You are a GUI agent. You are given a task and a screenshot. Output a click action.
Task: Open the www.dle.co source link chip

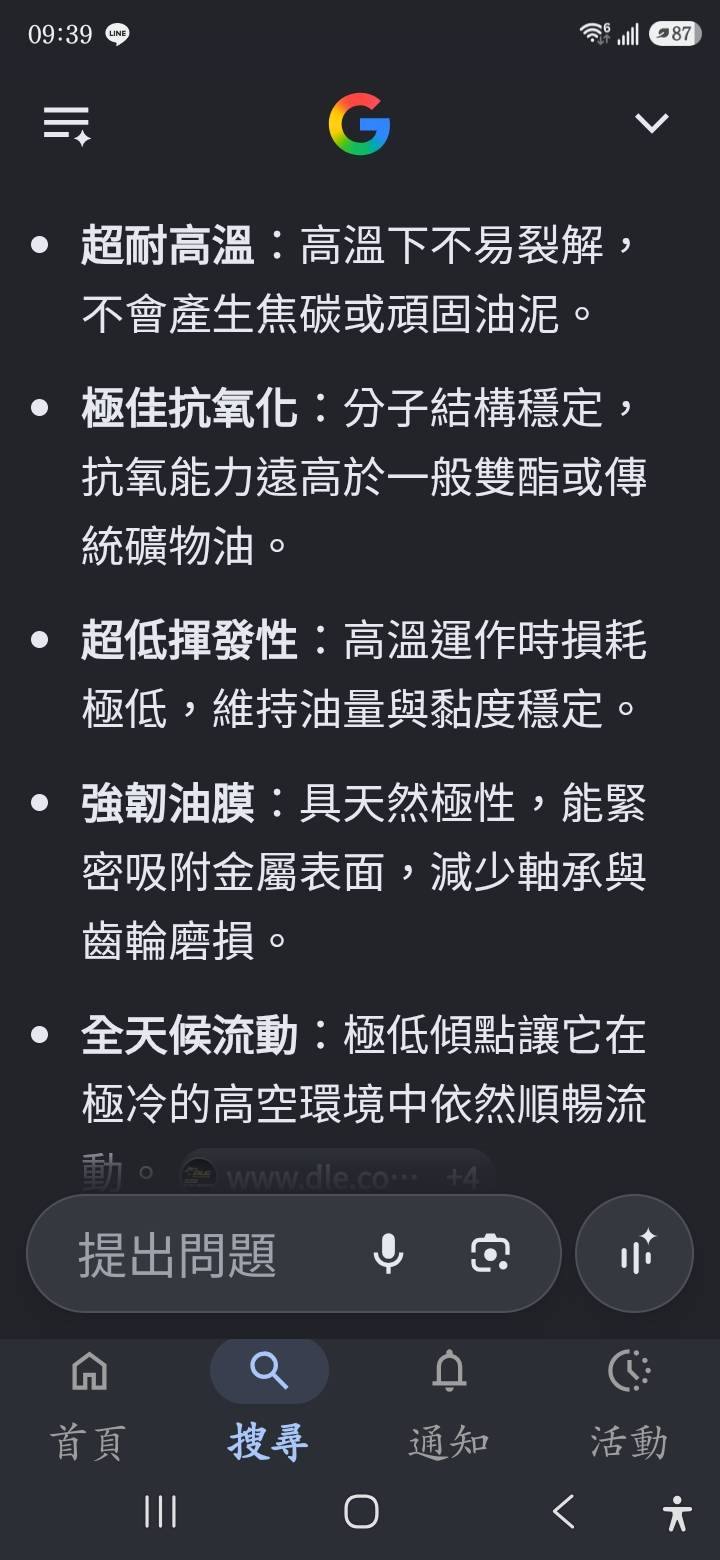(336, 1176)
